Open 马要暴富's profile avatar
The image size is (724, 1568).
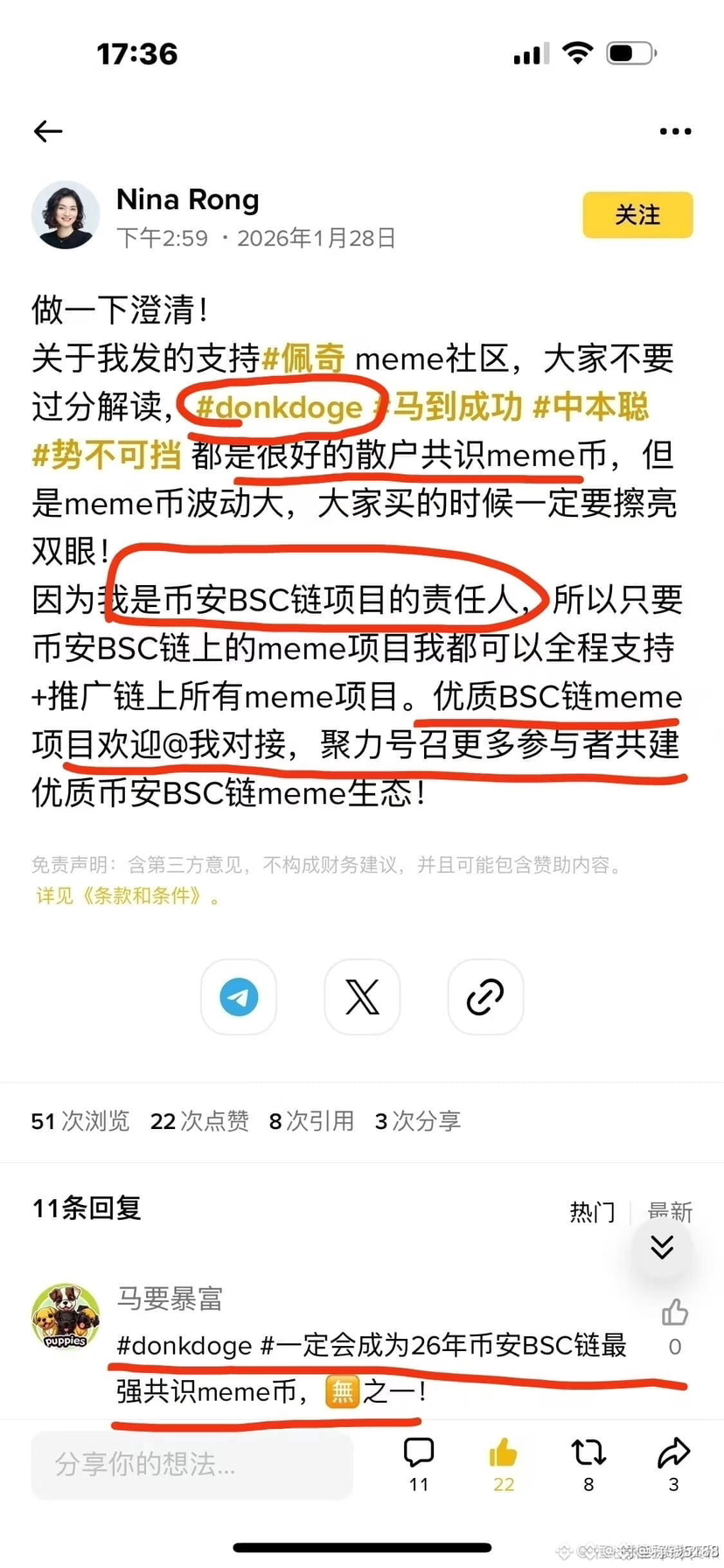tap(66, 1317)
